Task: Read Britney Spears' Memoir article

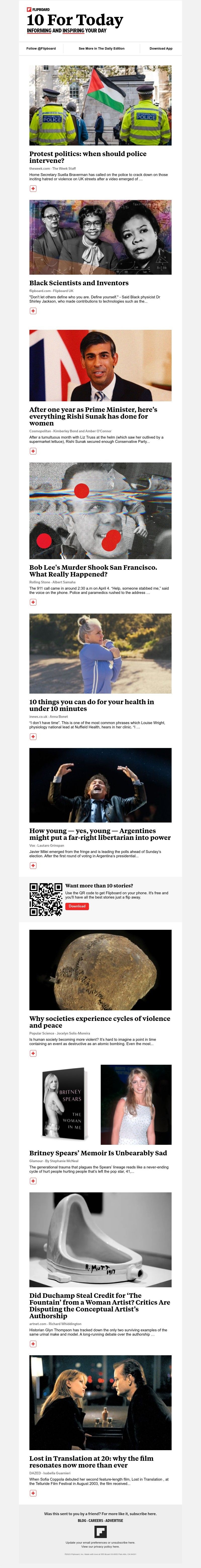Action: coord(98,1153)
